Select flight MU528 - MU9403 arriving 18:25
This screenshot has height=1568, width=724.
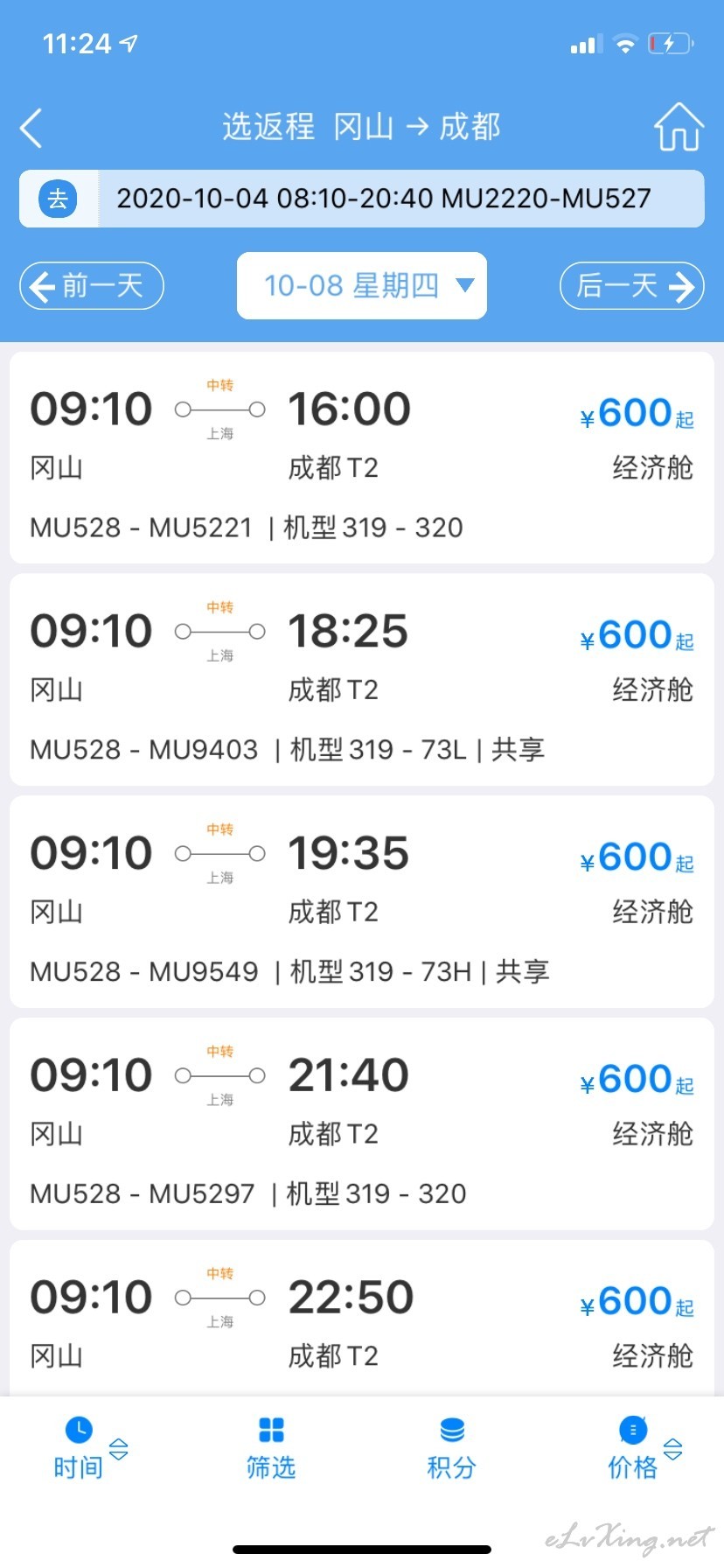click(x=362, y=680)
